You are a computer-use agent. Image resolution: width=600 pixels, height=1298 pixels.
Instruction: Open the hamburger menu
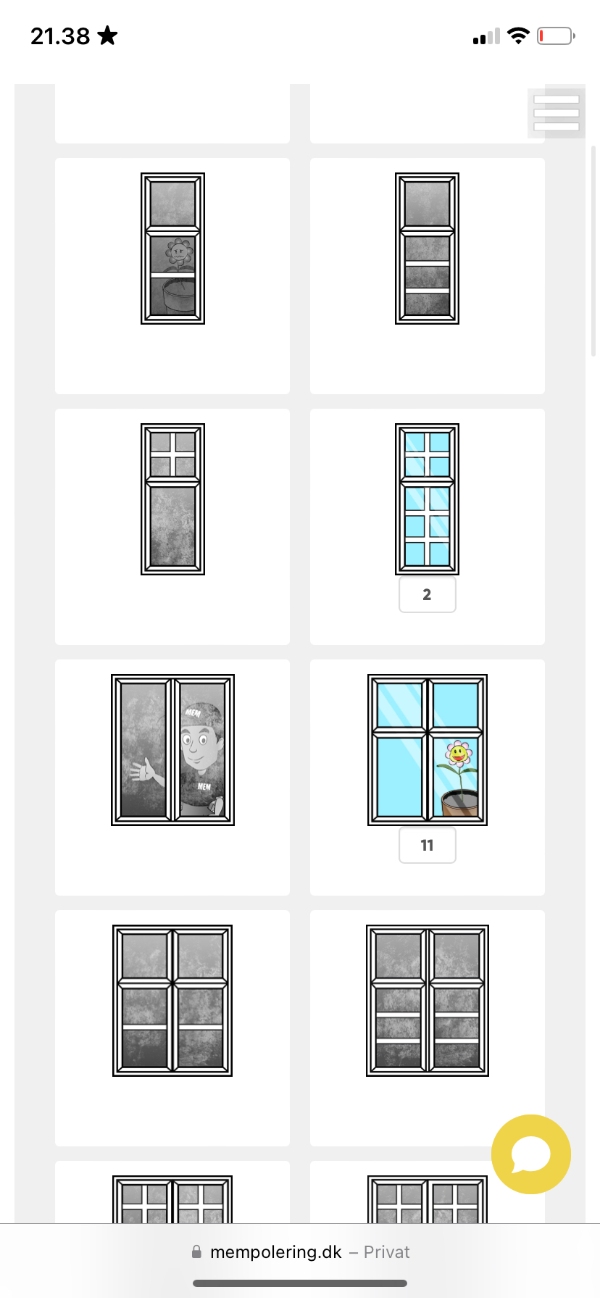click(x=556, y=112)
